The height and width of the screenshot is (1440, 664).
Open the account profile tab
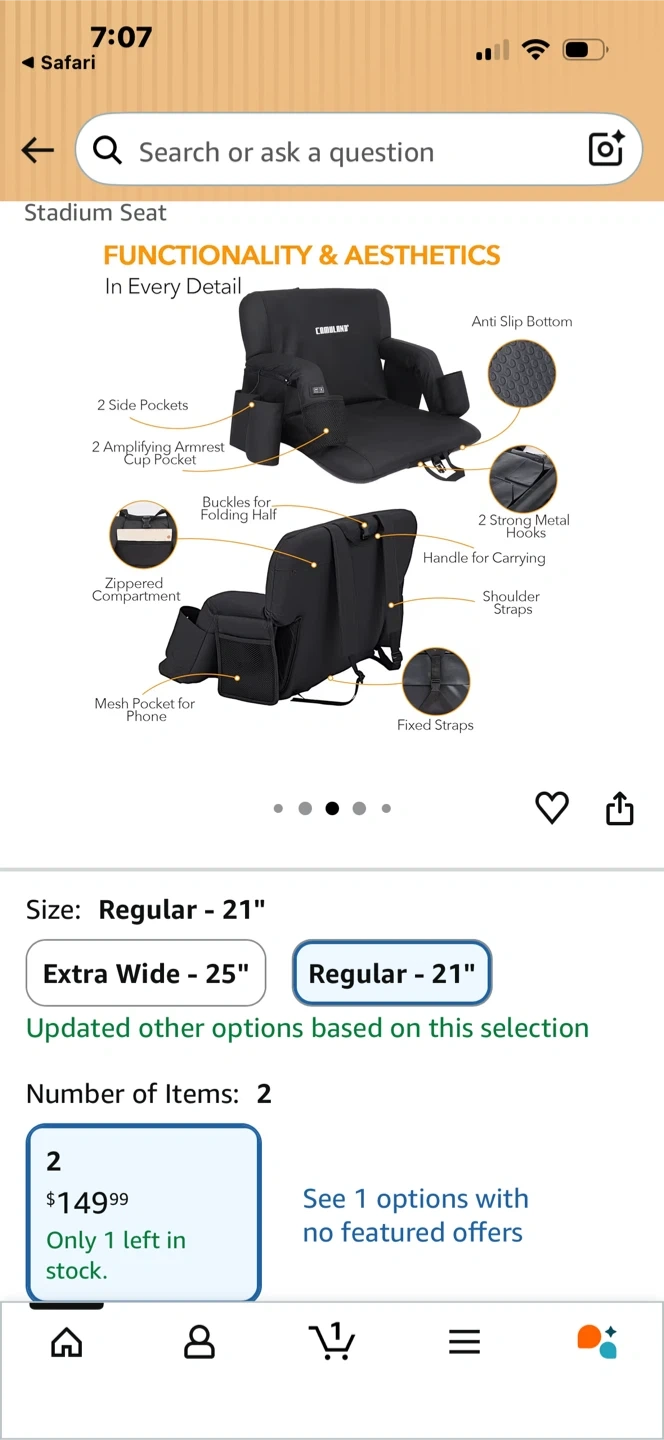[199, 1342]
